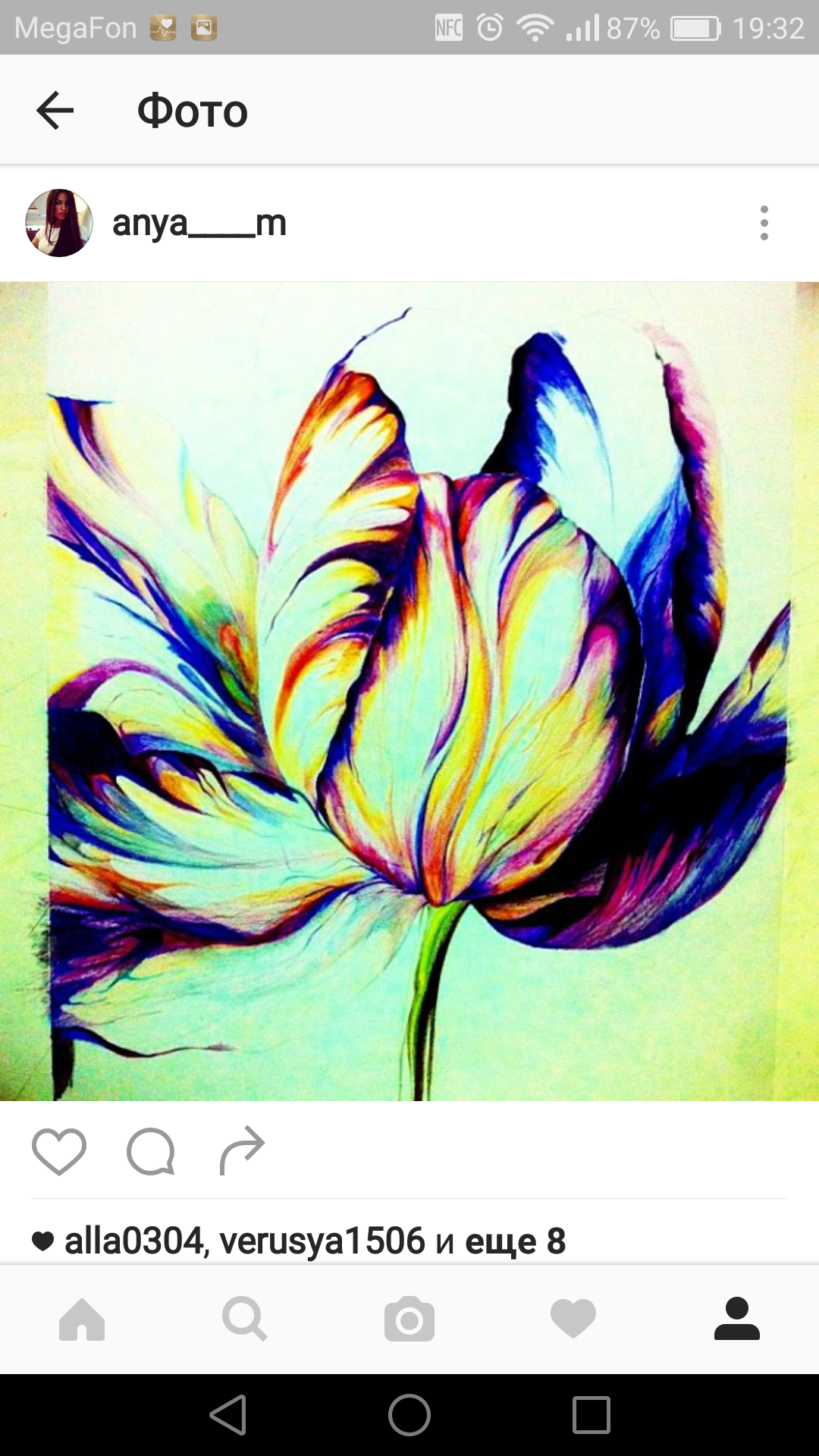Share the post with the arrow icon

(242, 1151)
